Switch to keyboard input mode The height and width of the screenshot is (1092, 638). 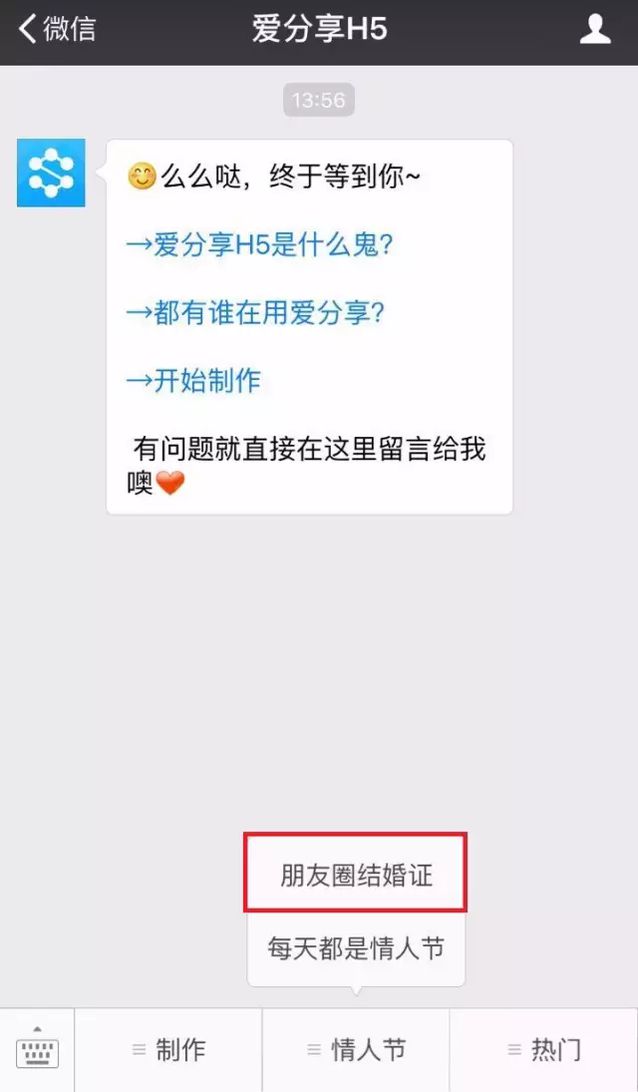[37, 1050]
